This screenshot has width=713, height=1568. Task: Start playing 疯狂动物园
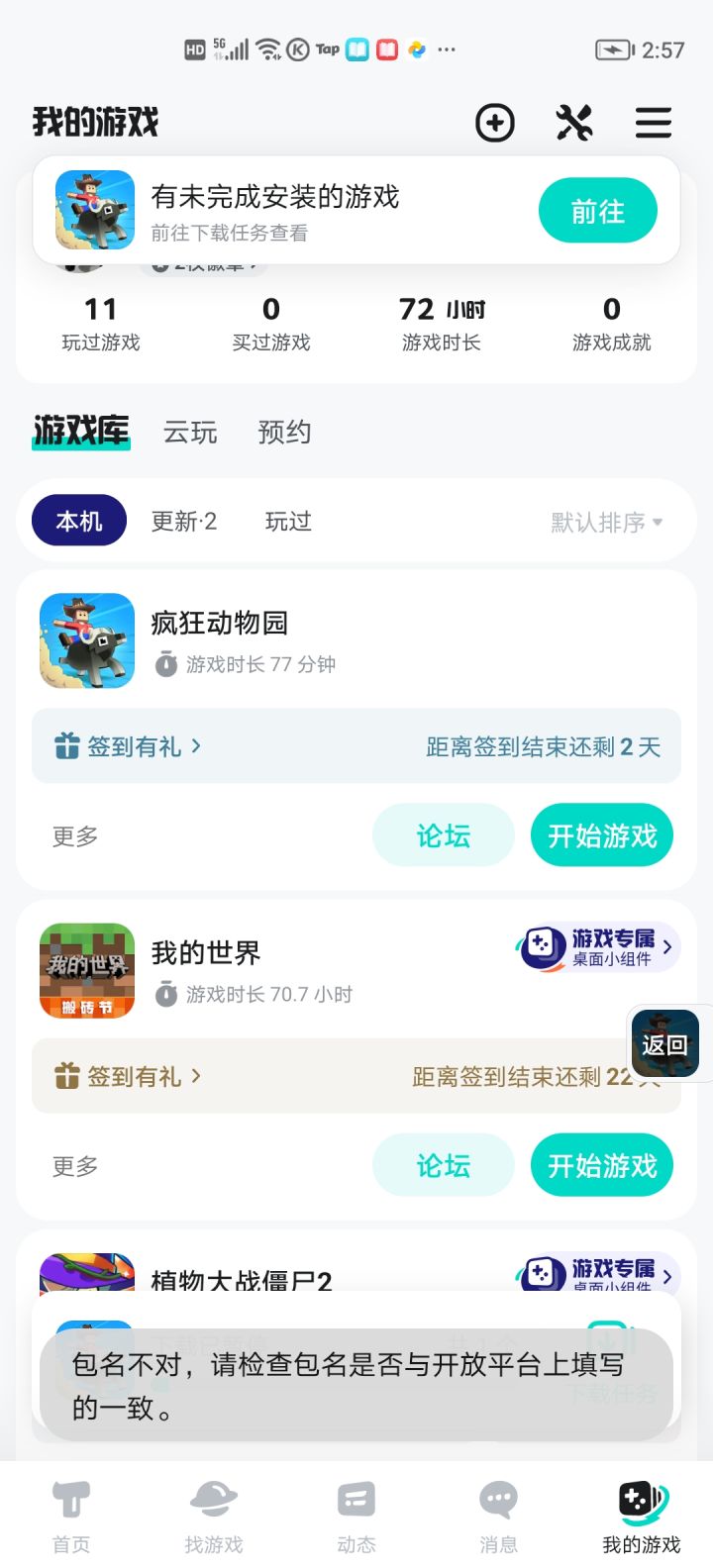click(602, 836)
